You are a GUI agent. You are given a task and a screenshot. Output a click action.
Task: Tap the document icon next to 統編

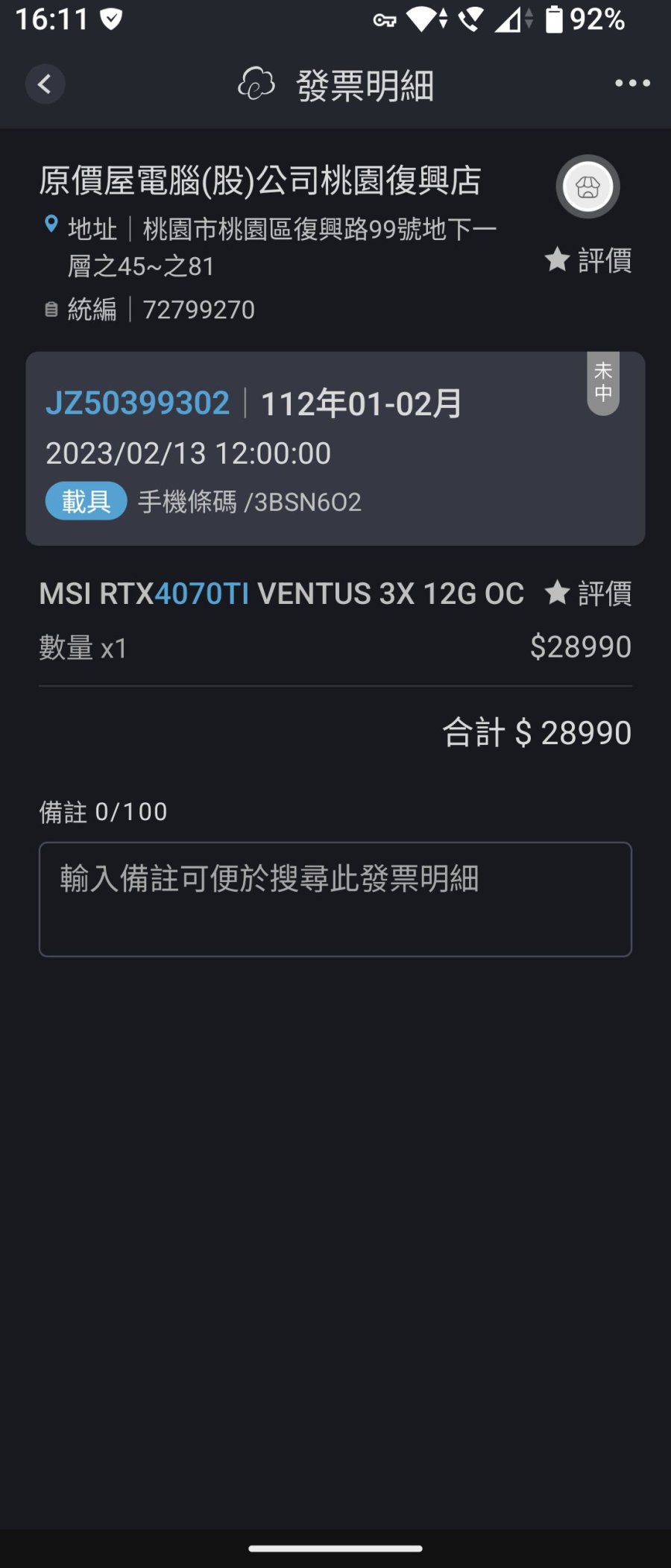click(50, 309)
